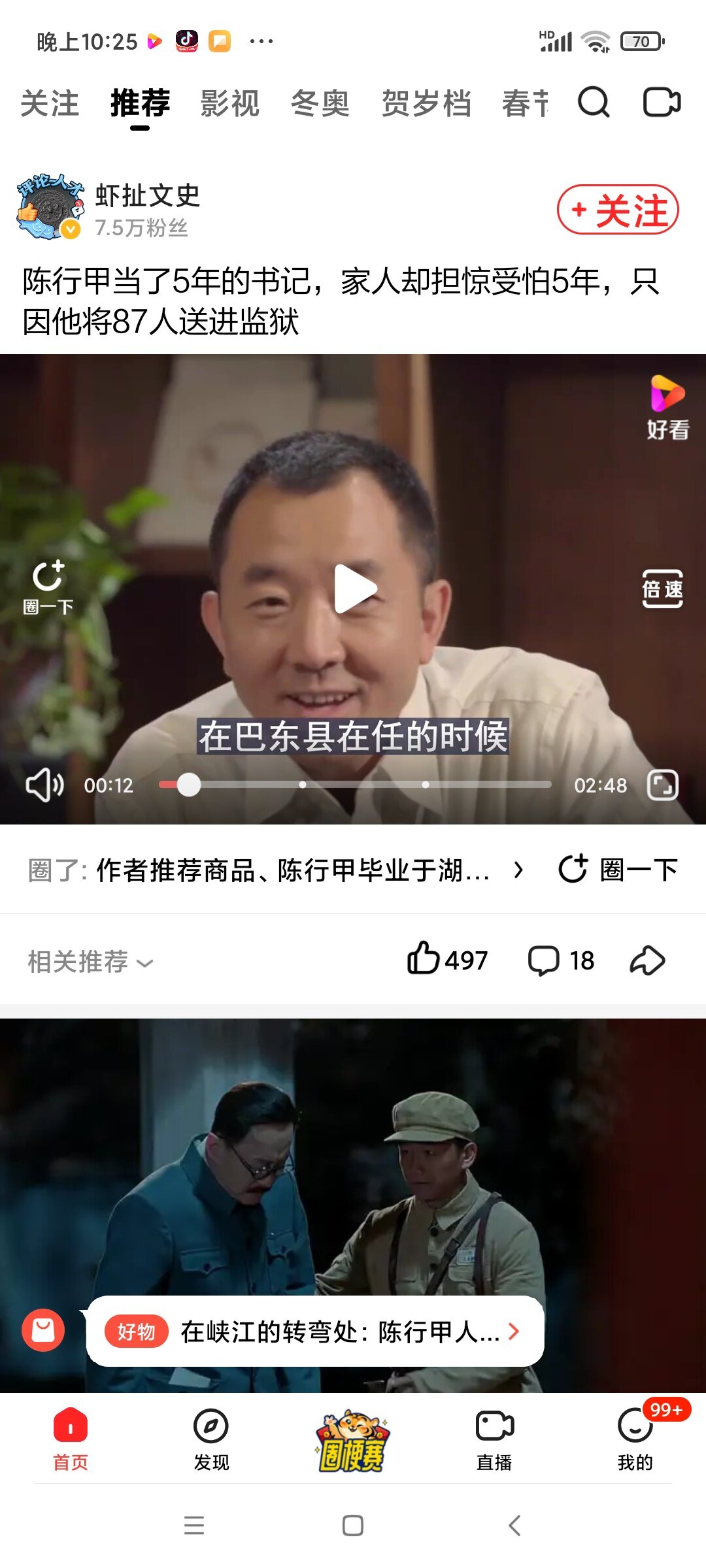Expand the 相关推荐 dropdown

tap(90, 962)
